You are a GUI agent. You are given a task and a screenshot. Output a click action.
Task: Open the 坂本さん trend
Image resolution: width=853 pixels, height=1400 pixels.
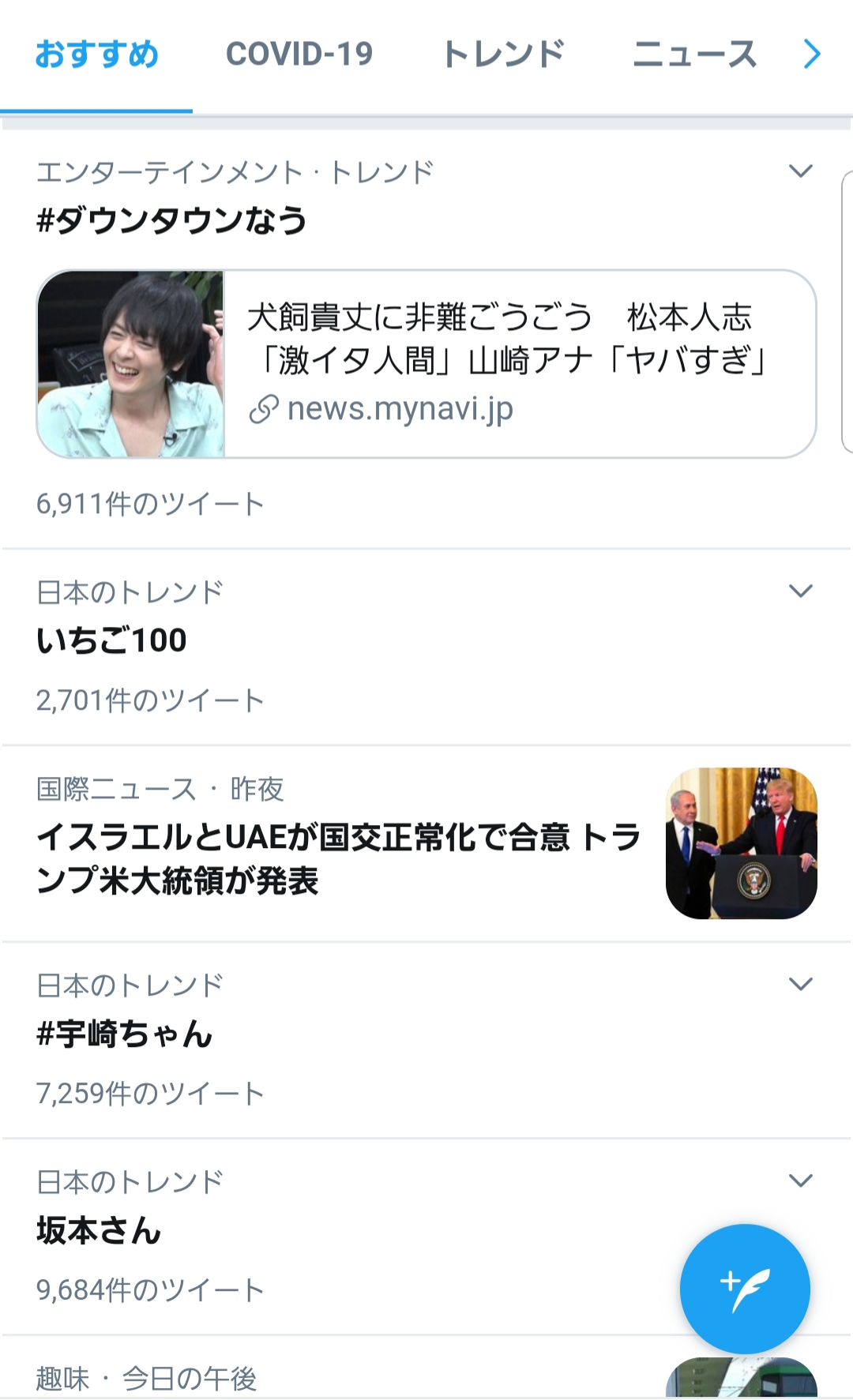pyautogui.click(x=99, y=1230)
